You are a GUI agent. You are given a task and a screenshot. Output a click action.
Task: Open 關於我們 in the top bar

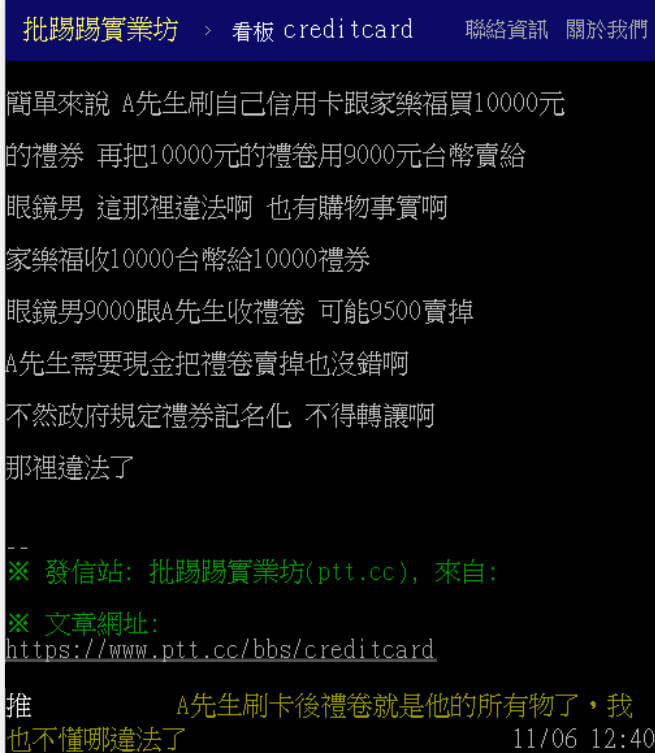coord(606,30)
